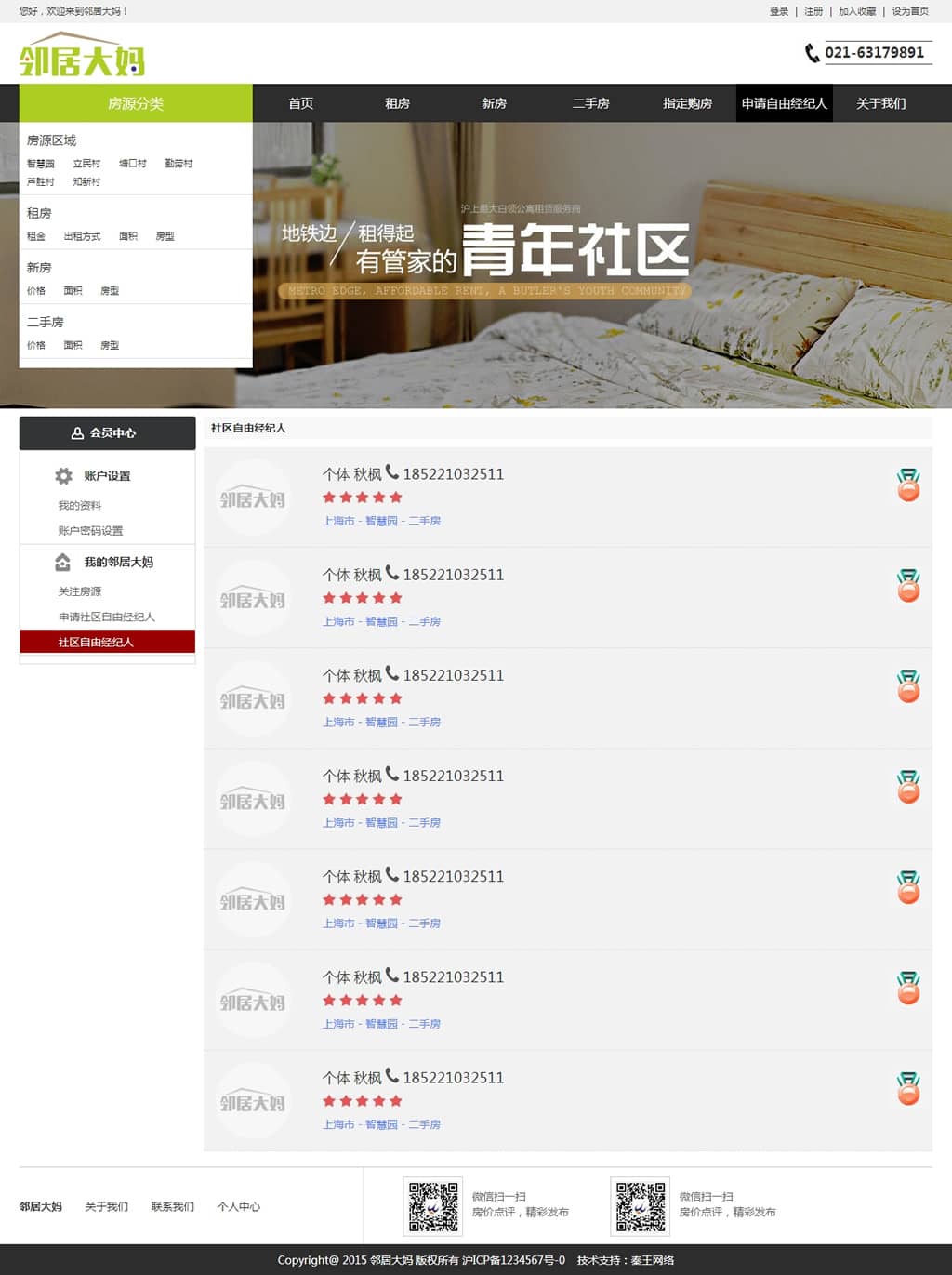Go to the 首页 navigation tab
952x1275 pixels.
coord(300,103)
